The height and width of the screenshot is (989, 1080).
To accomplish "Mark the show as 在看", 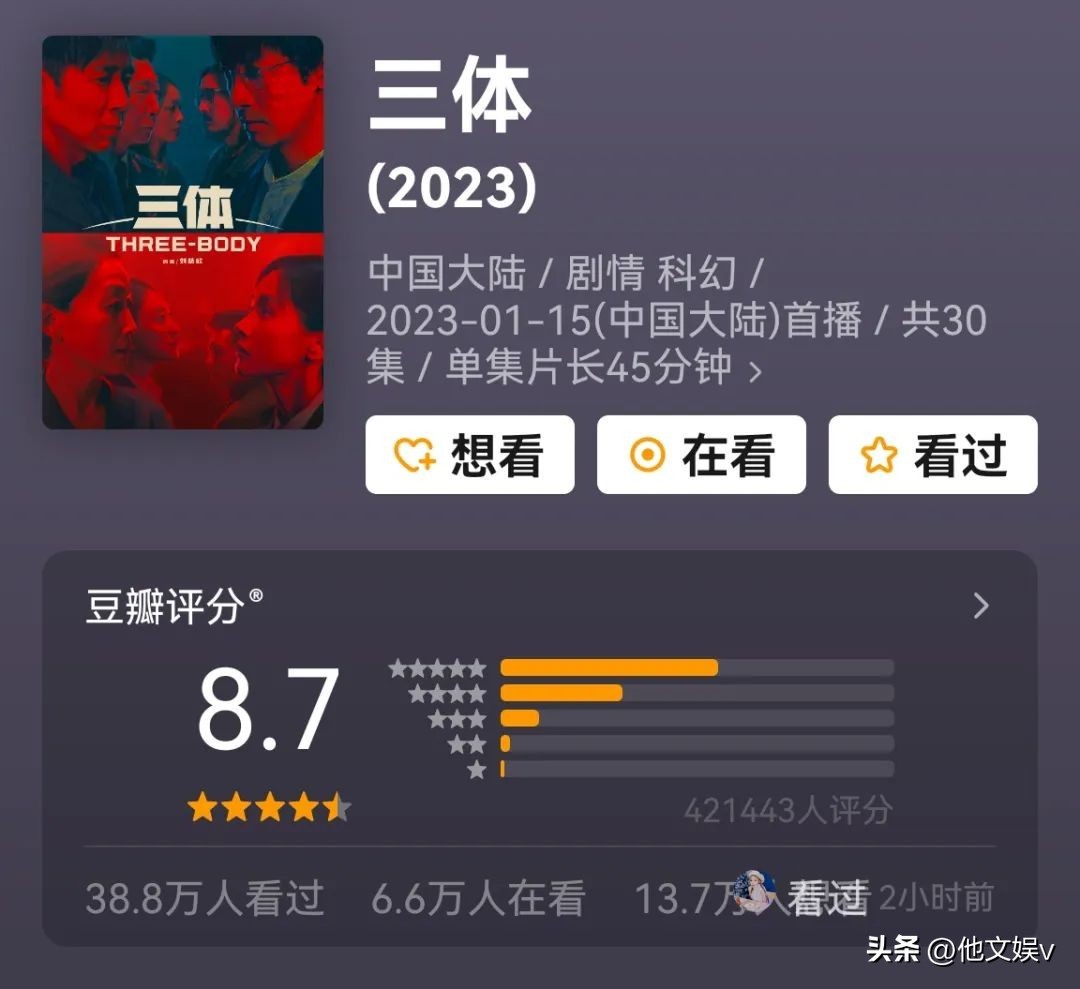I will pyautogui.click(x=701, y=455).
